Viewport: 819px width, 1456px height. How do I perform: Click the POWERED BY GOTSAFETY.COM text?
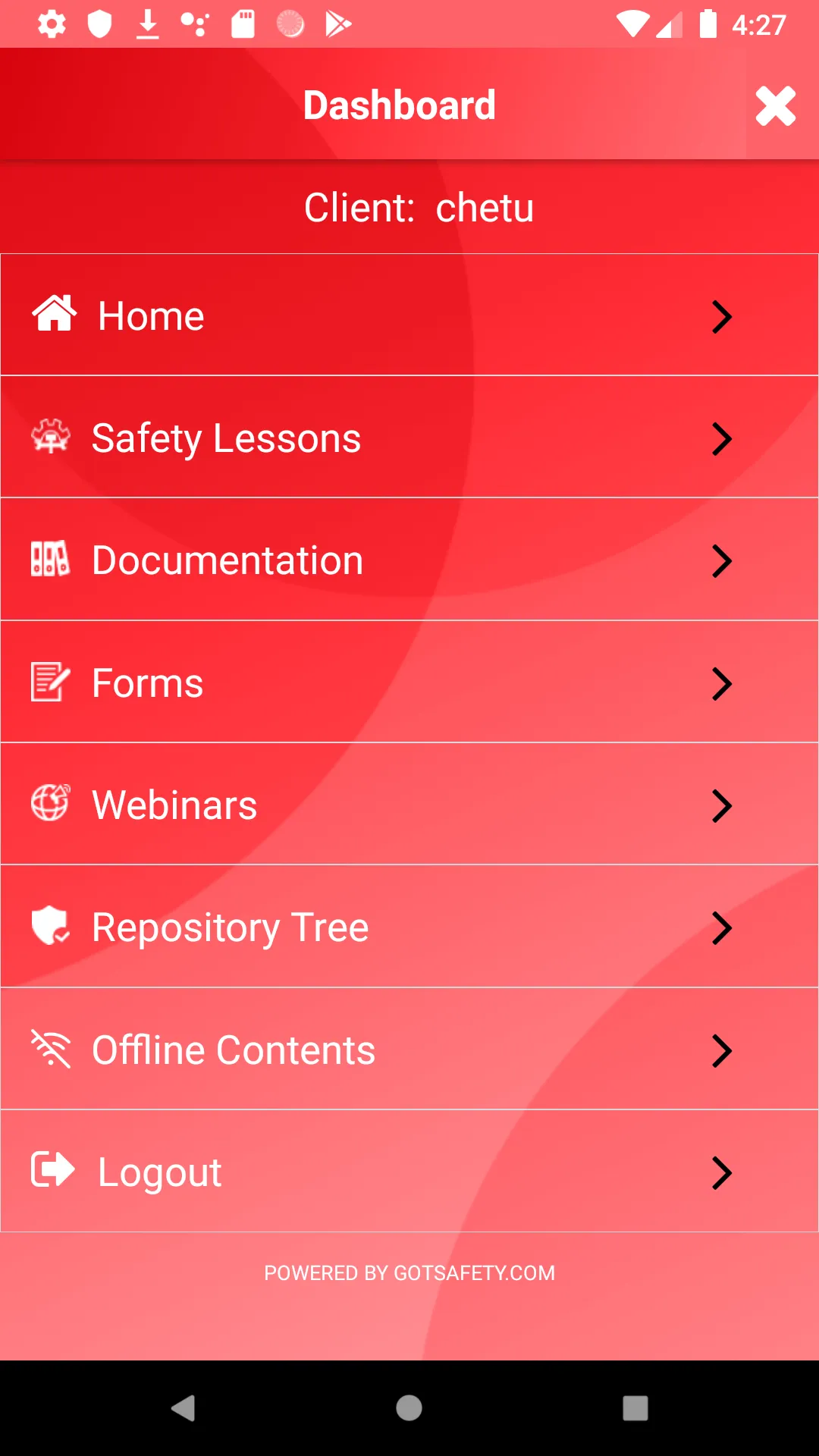pyautogui.click(x=409, y=1272)
